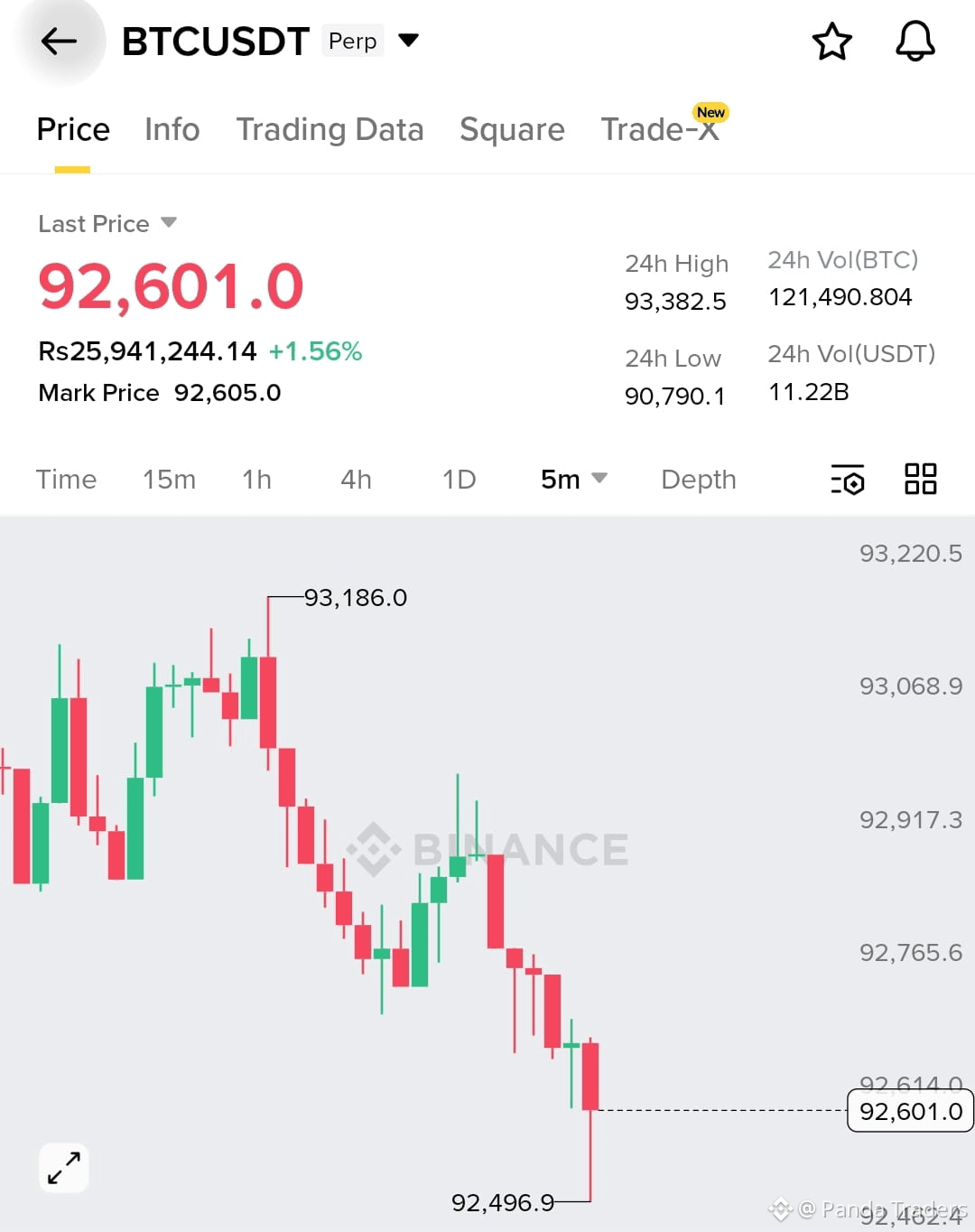Switch chart to 15m interval

pos(170,480)
